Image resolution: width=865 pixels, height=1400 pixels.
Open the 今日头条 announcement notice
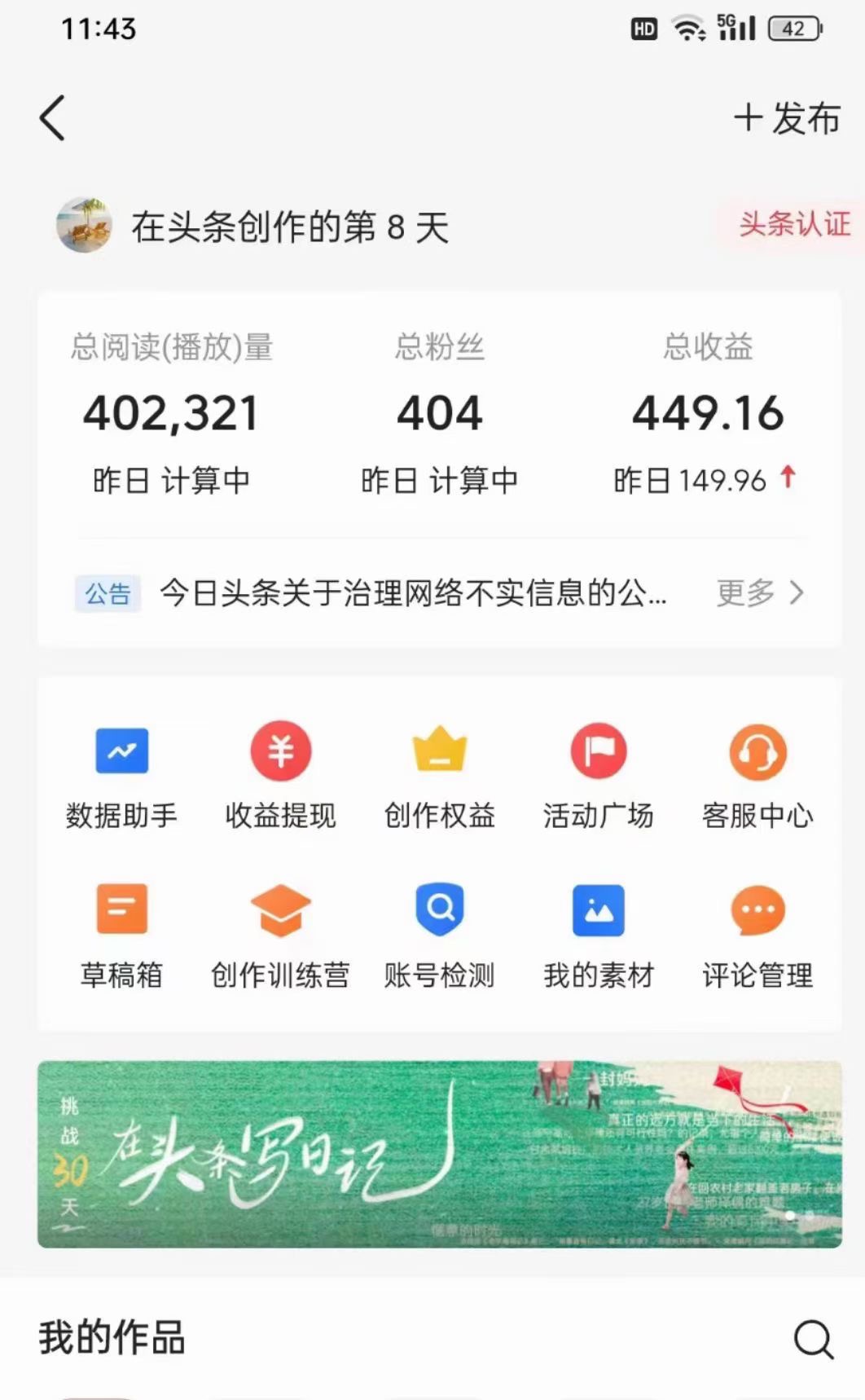tap(412, 593)
